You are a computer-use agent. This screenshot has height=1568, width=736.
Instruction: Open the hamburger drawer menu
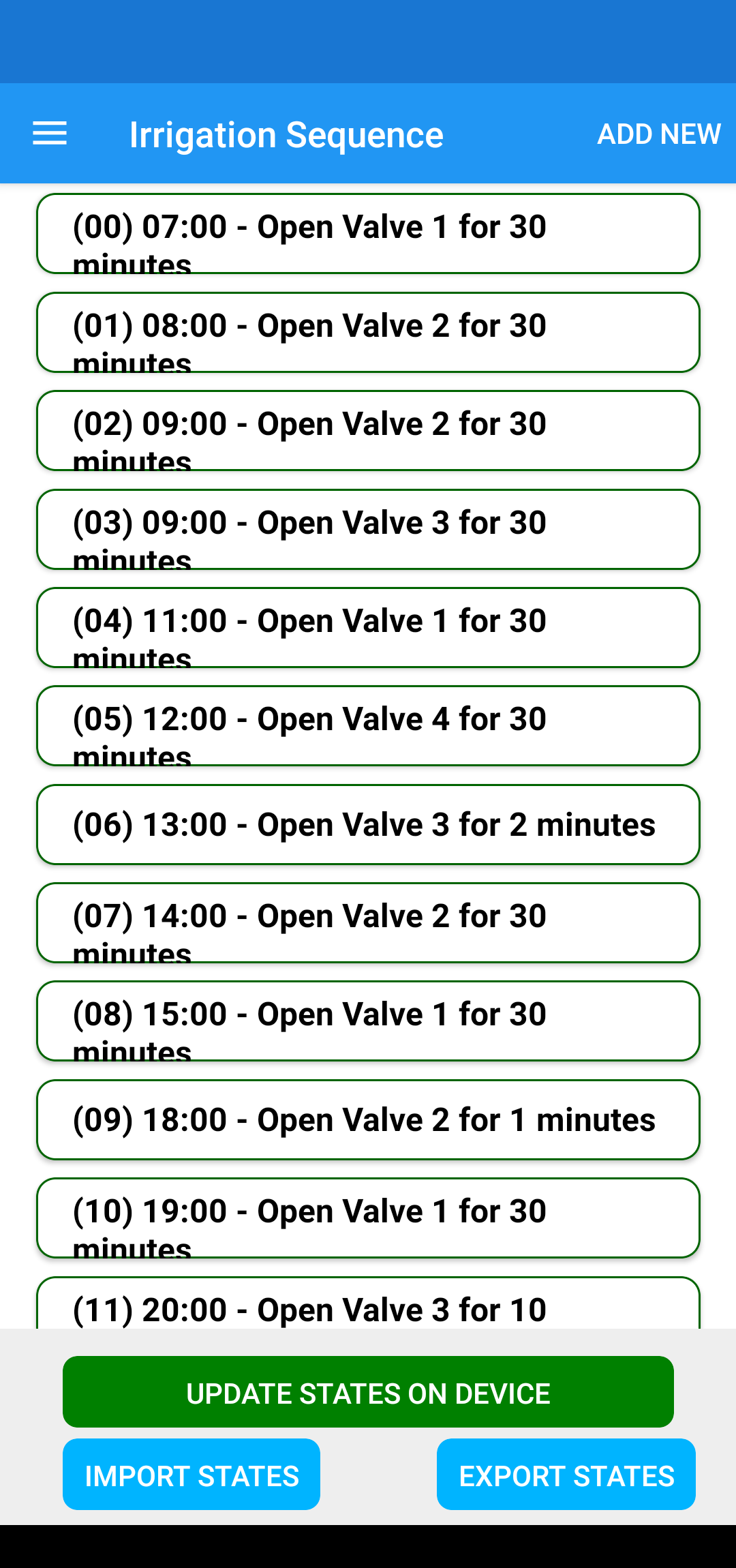(50, 134)
